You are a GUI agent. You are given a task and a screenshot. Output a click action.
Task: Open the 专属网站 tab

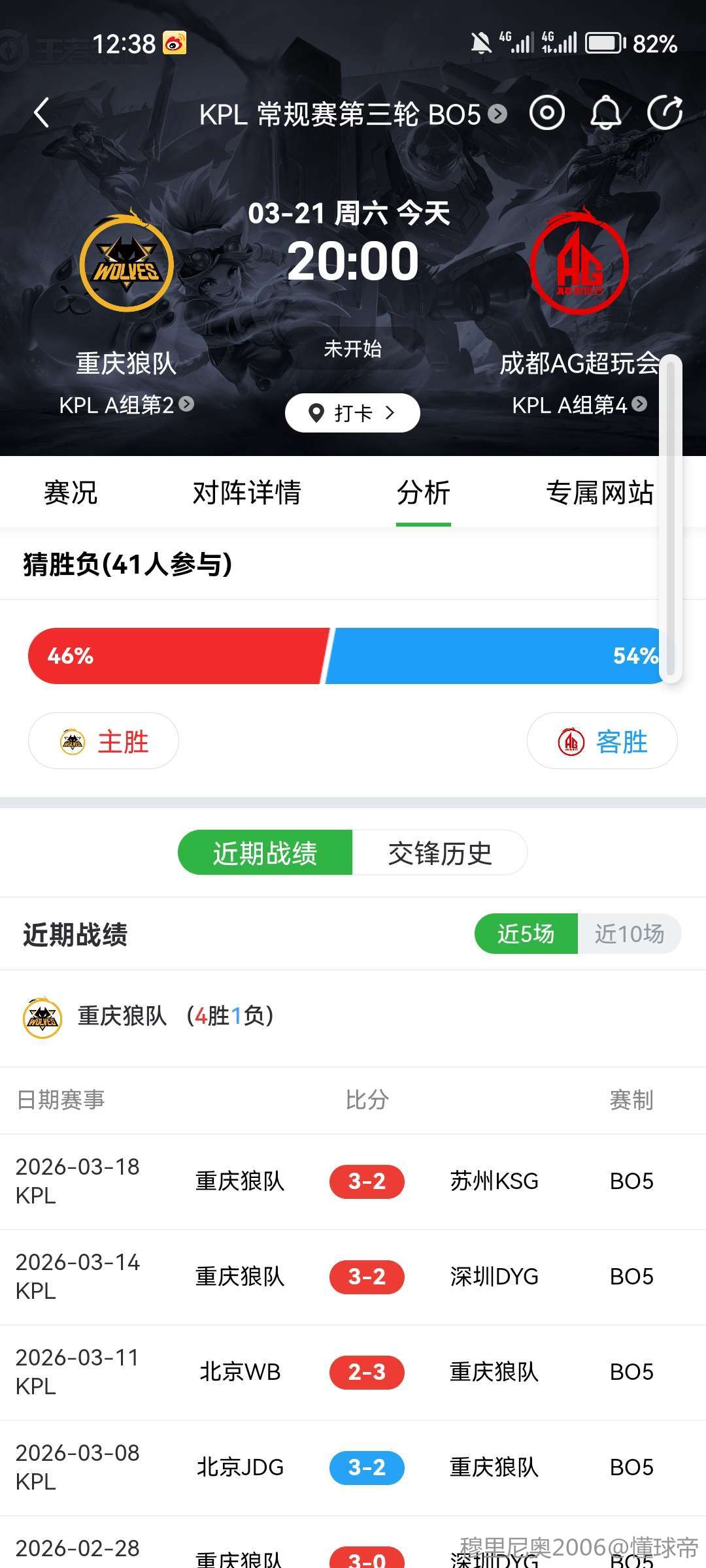(599, 493)
